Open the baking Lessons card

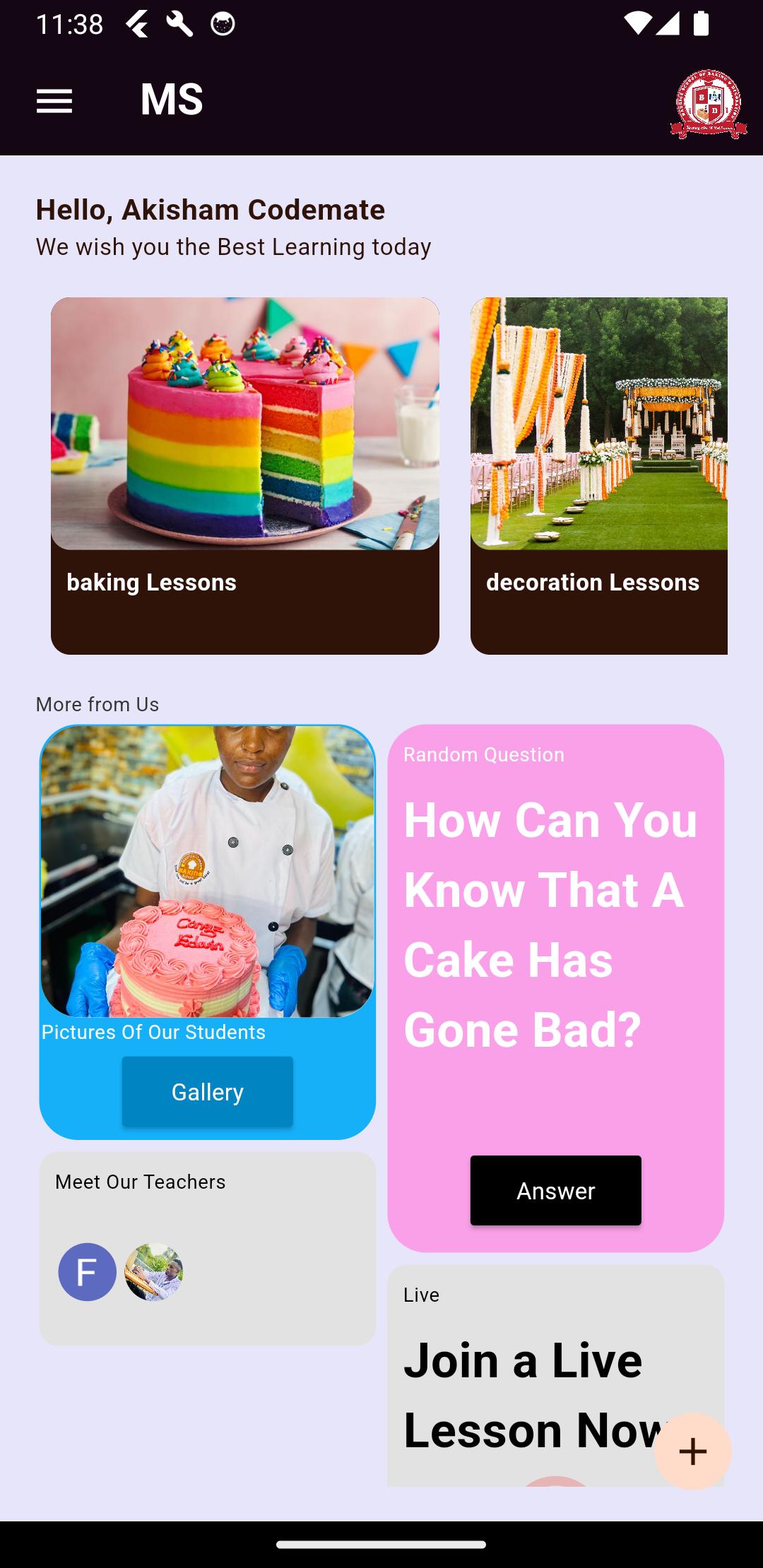(x=244, y=475)
